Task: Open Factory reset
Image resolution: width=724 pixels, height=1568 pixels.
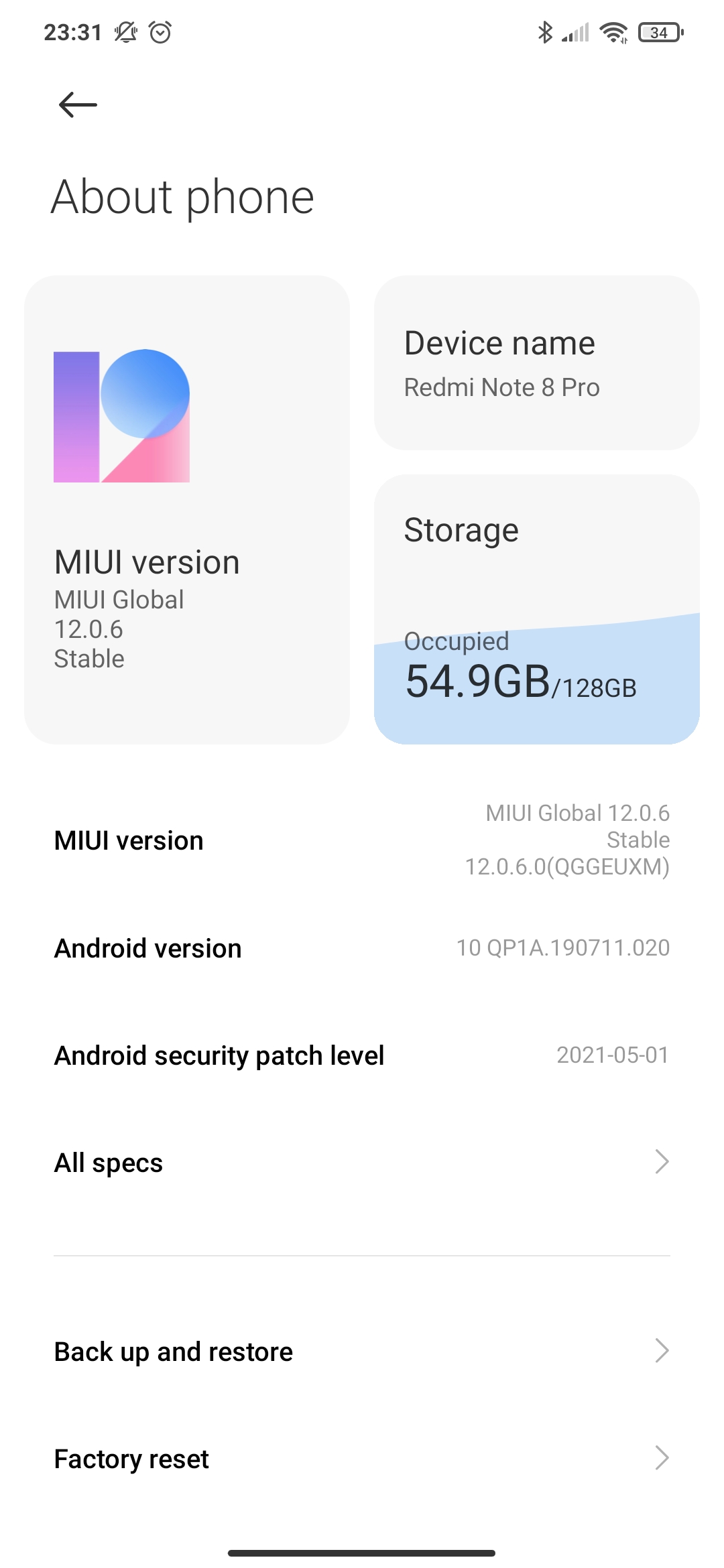Action: 362,1459
